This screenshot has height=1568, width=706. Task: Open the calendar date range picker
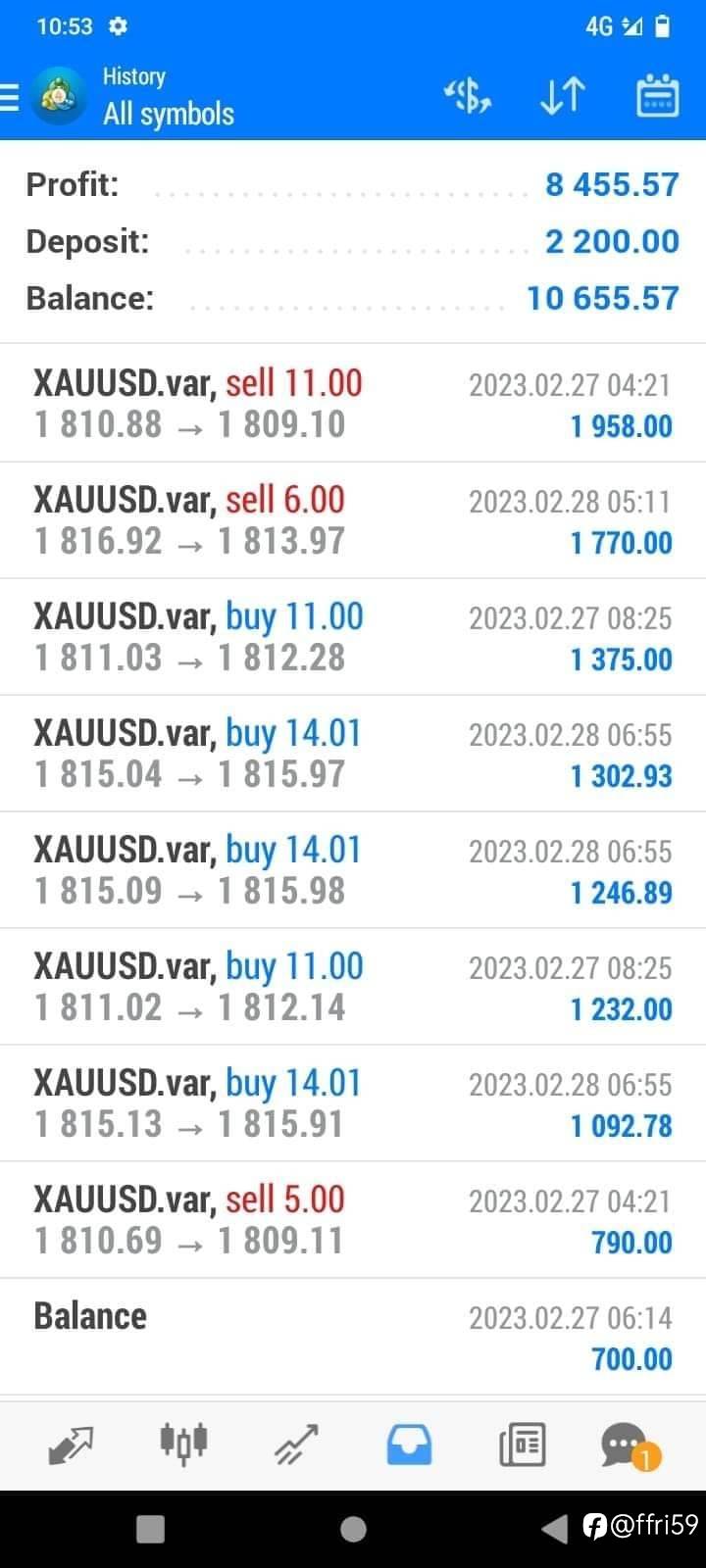click(657, 96)
